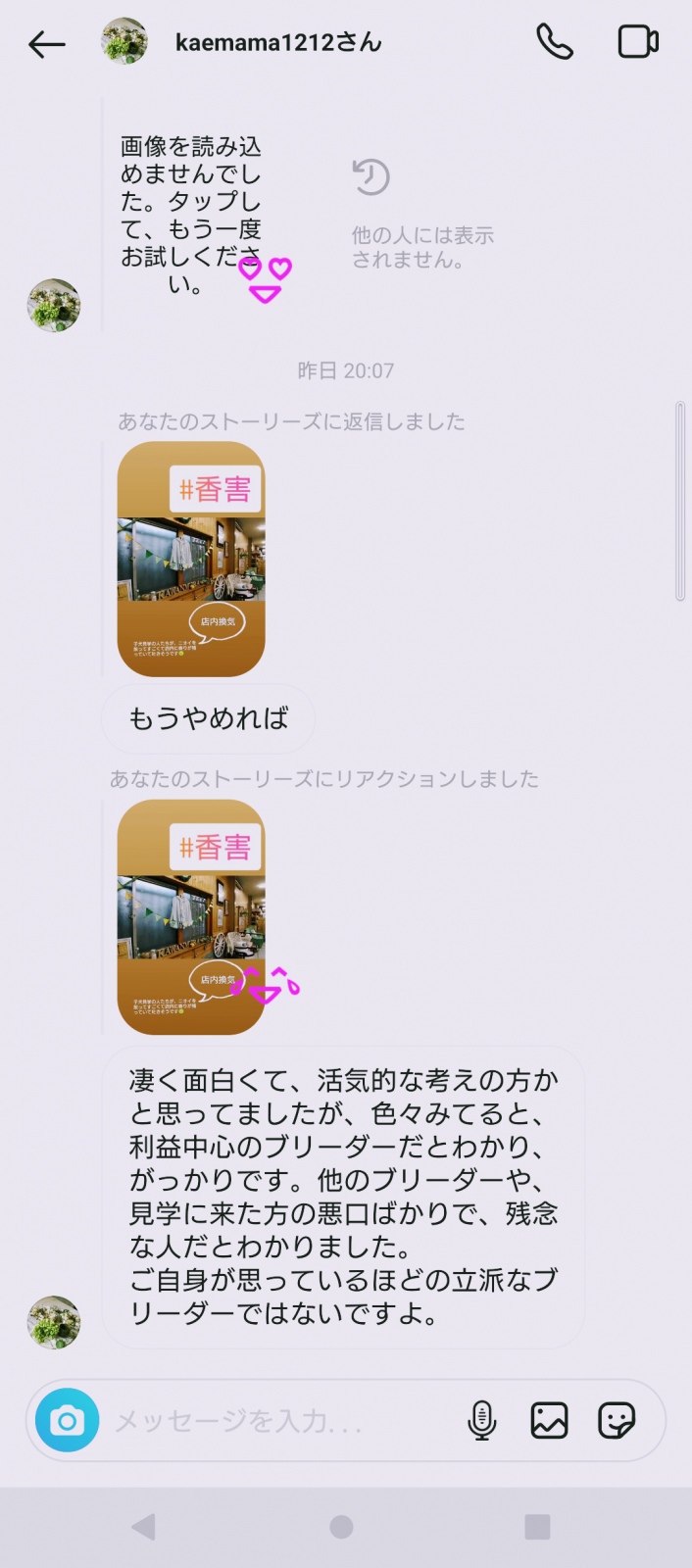
Task: Tap the system home button
Action: pyautogui.click(x=341, y=1527)
